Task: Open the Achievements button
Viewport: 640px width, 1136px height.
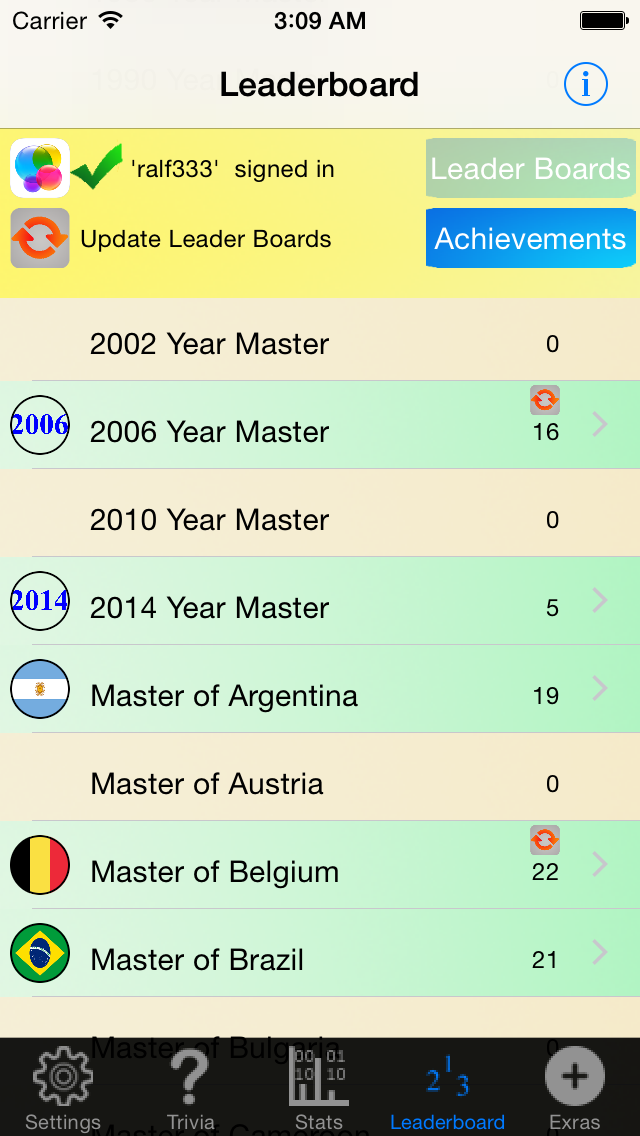Action: point(530,239)
